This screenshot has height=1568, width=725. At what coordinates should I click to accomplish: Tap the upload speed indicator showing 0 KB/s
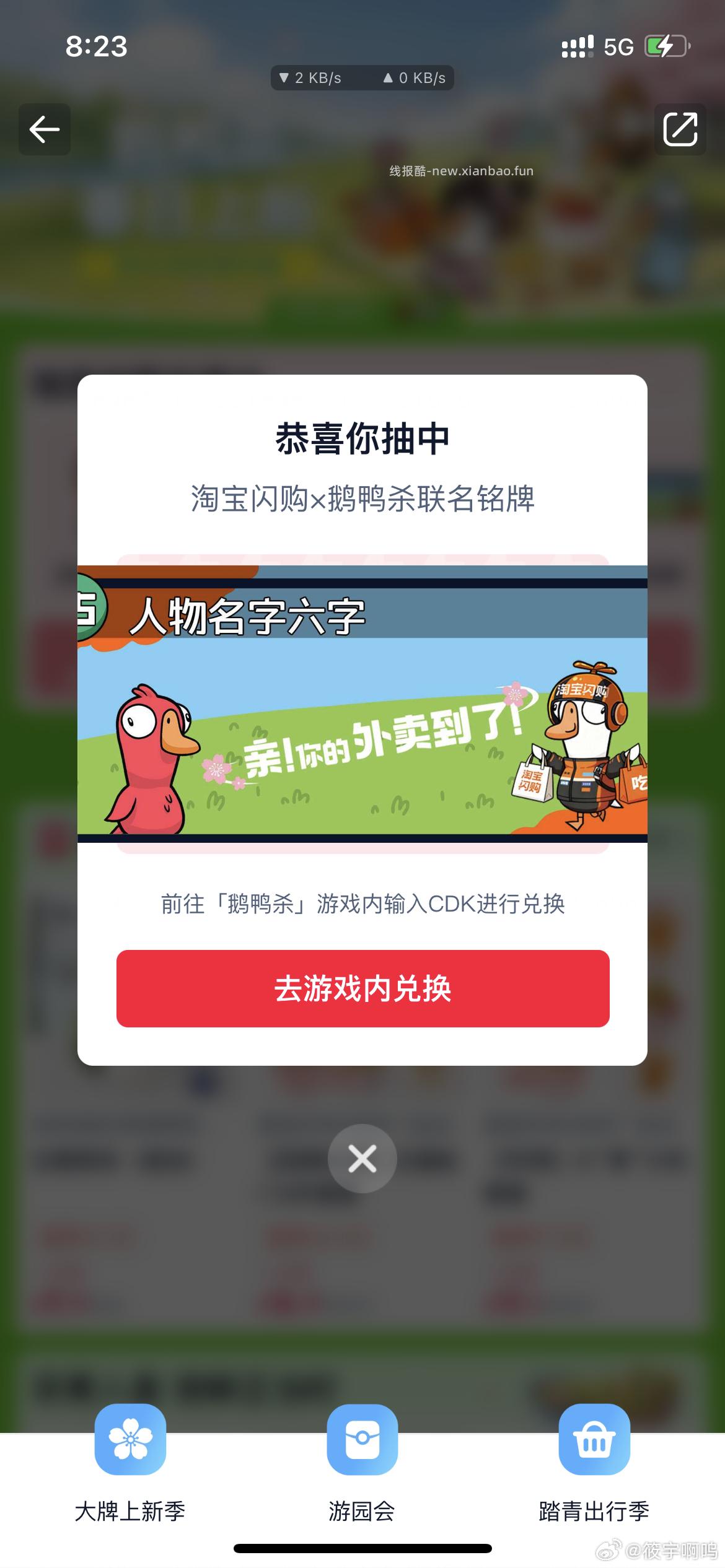pyautogui.click(x=415, y=78)
